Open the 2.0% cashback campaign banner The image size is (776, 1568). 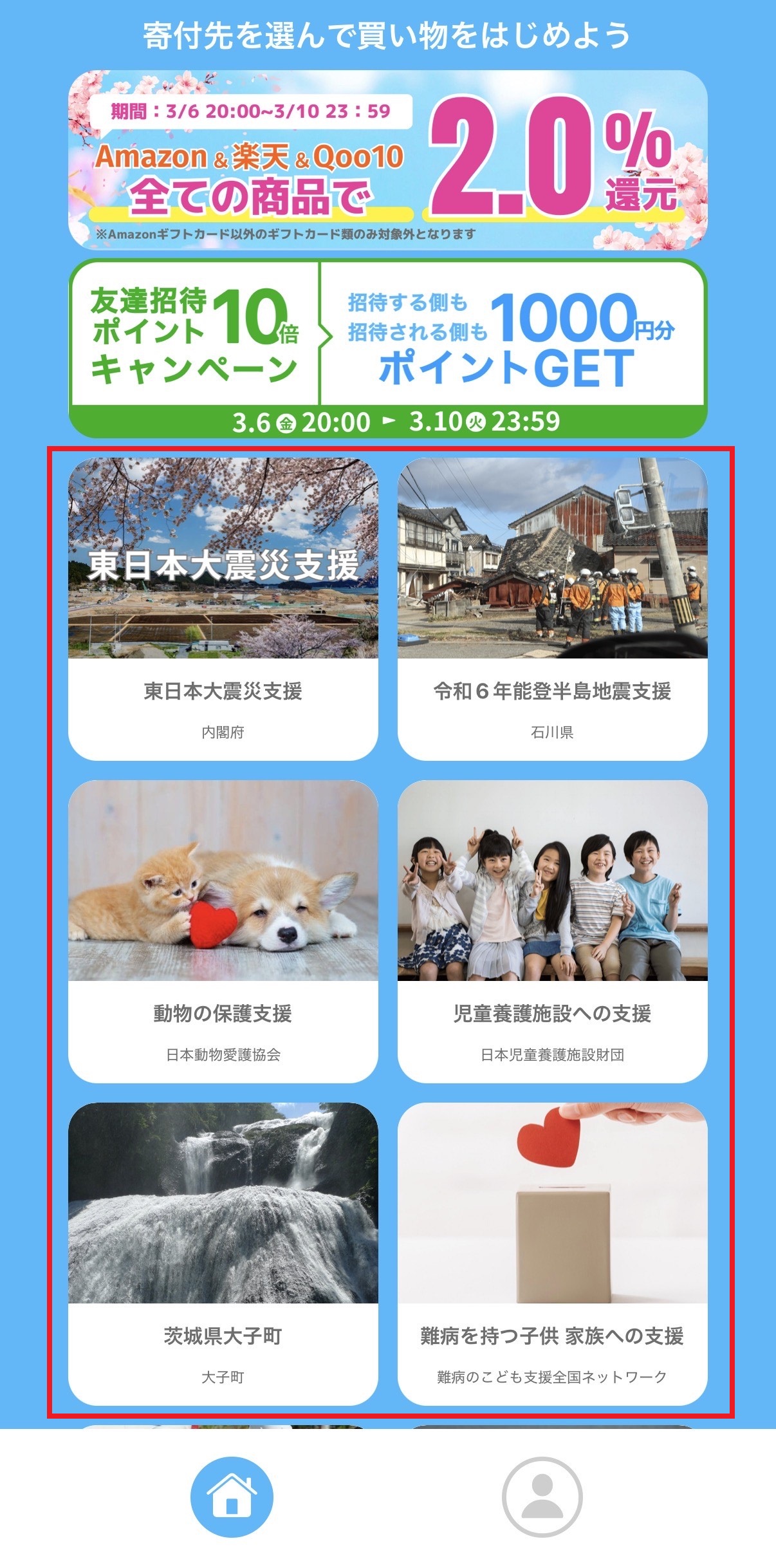click(x=387, y=160)
